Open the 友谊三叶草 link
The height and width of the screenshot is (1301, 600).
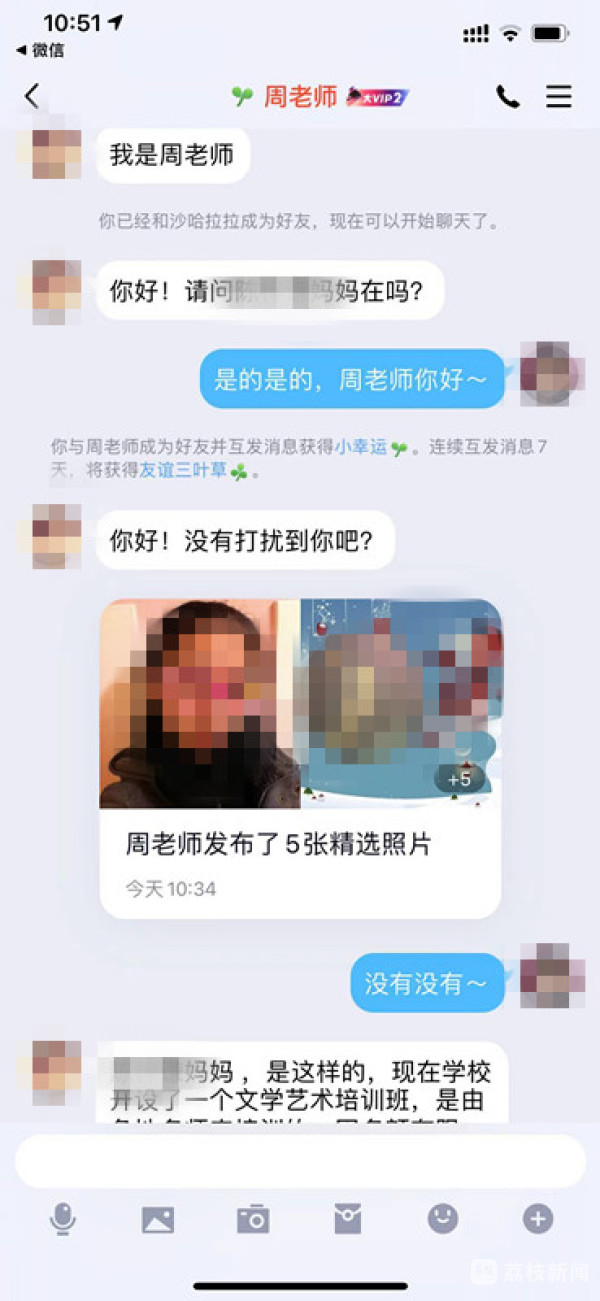pos(197,470)
